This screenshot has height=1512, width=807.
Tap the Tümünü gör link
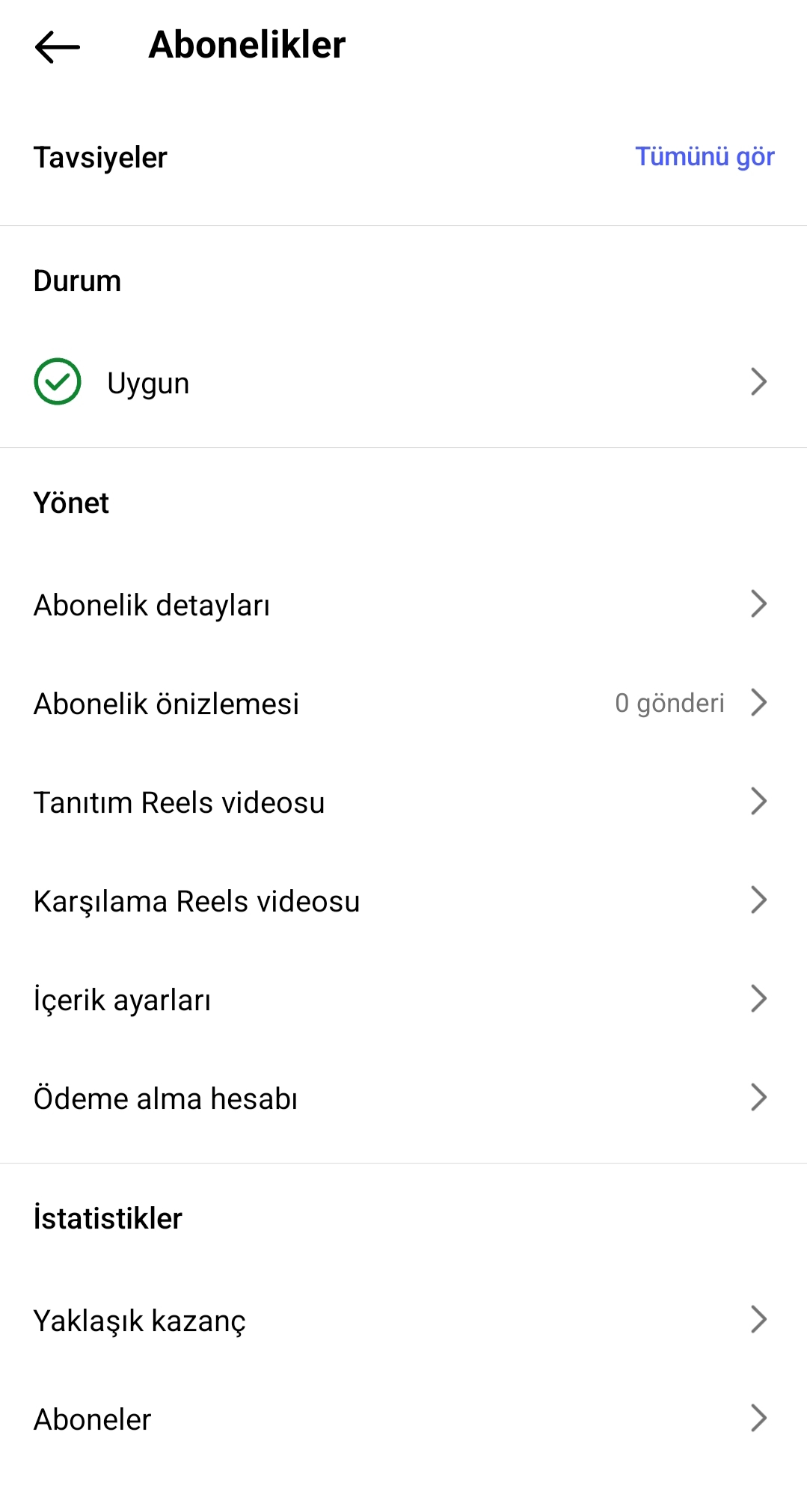[705, 157]
